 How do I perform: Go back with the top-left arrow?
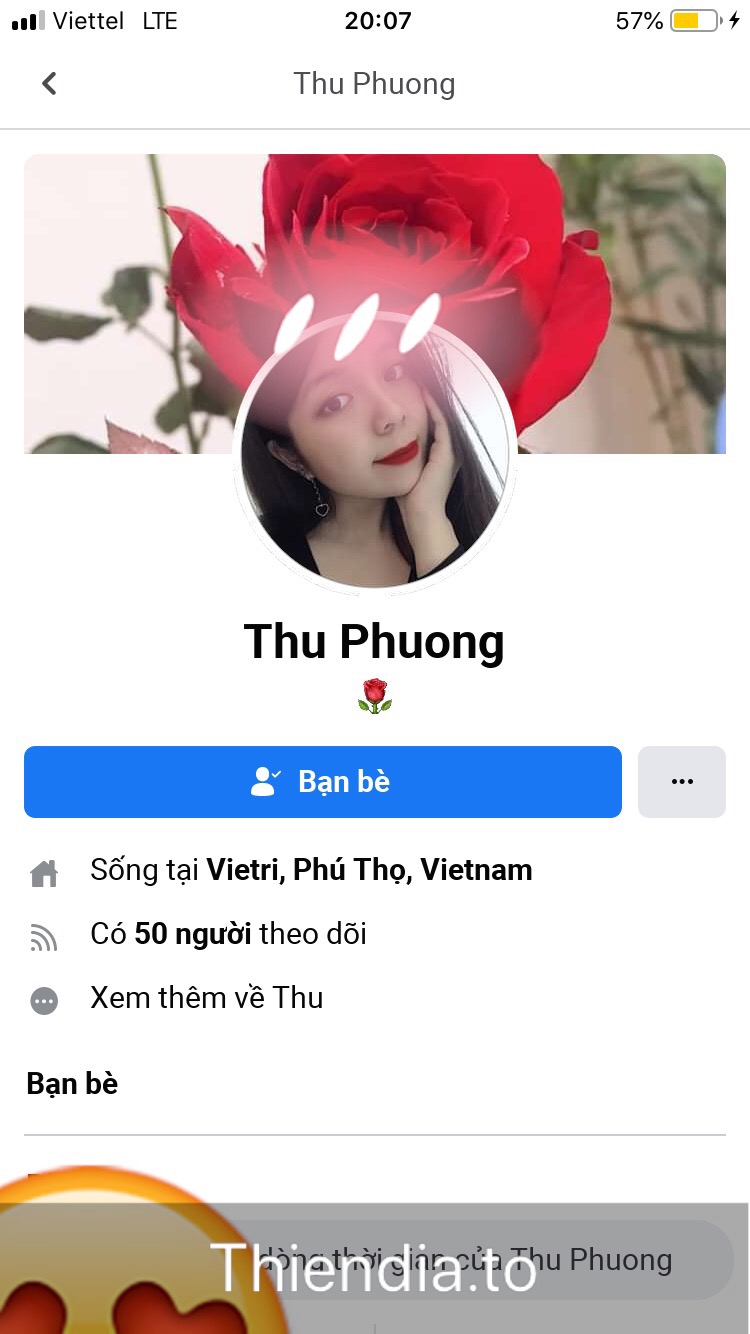[49, 84]
